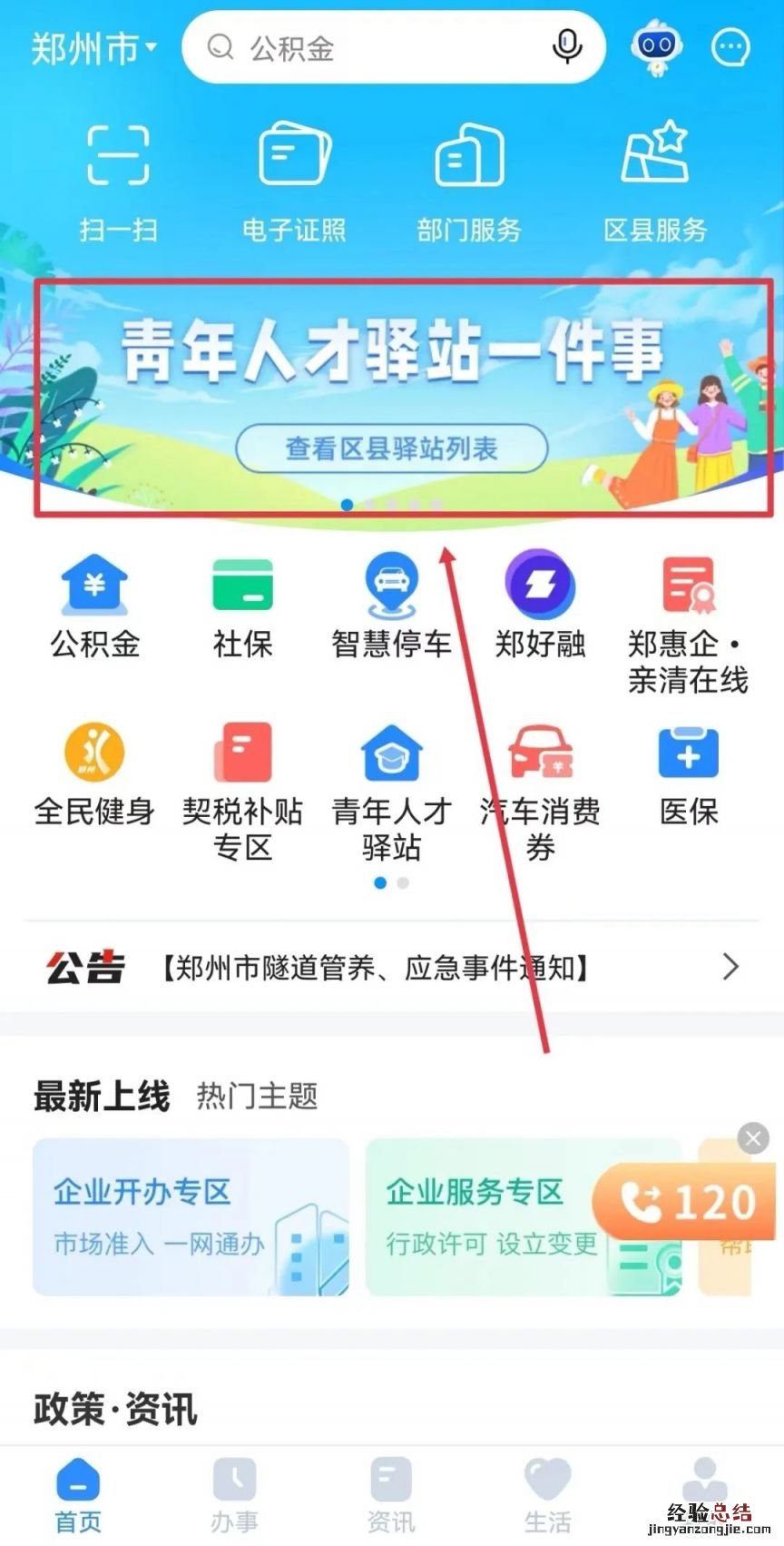Image resolution: width=784 pixels, height=1546 pixels.
Task: Tap 查看区县驿站列表 button on banner
Action: click(x=392, y=448)
